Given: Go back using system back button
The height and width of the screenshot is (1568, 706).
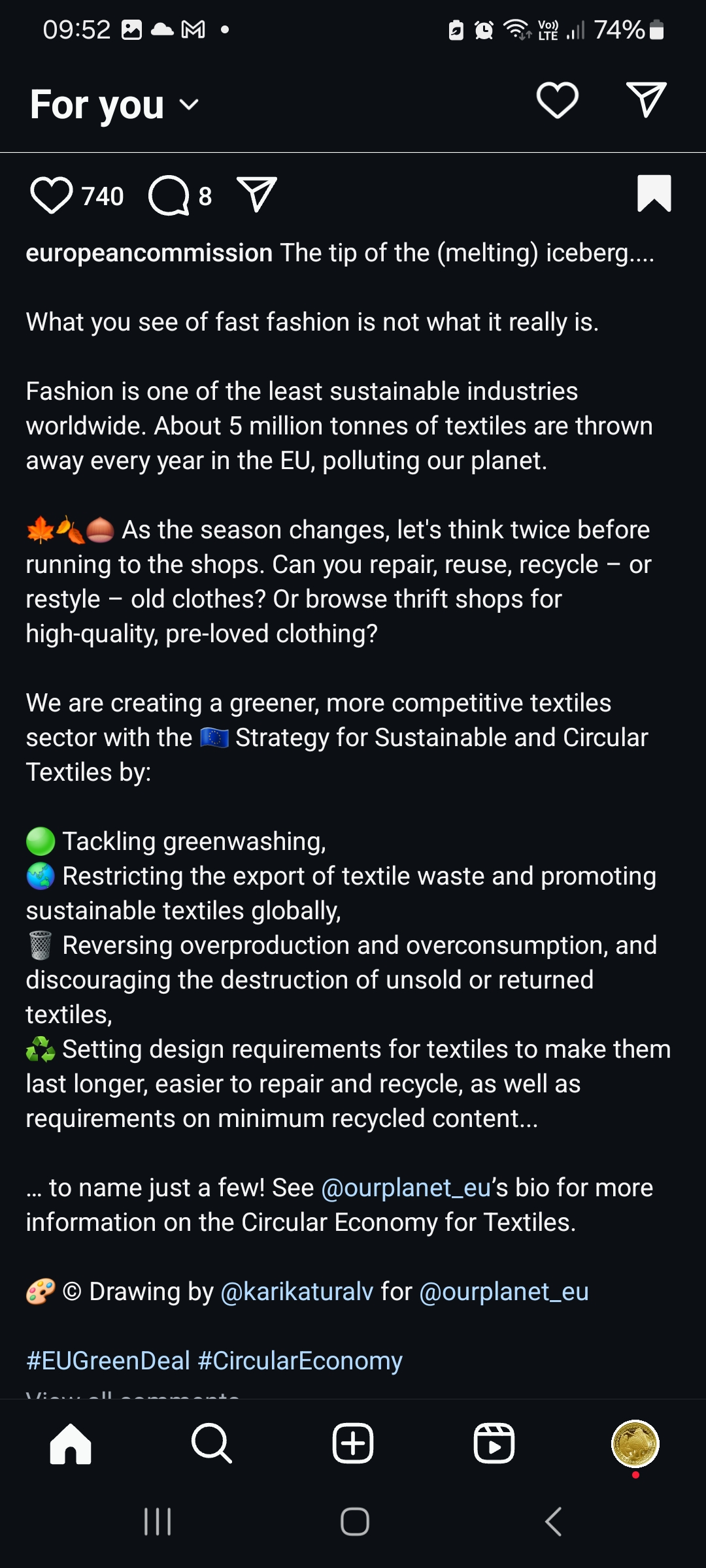Looking at the screenshot, I should tap(553, 1522).
